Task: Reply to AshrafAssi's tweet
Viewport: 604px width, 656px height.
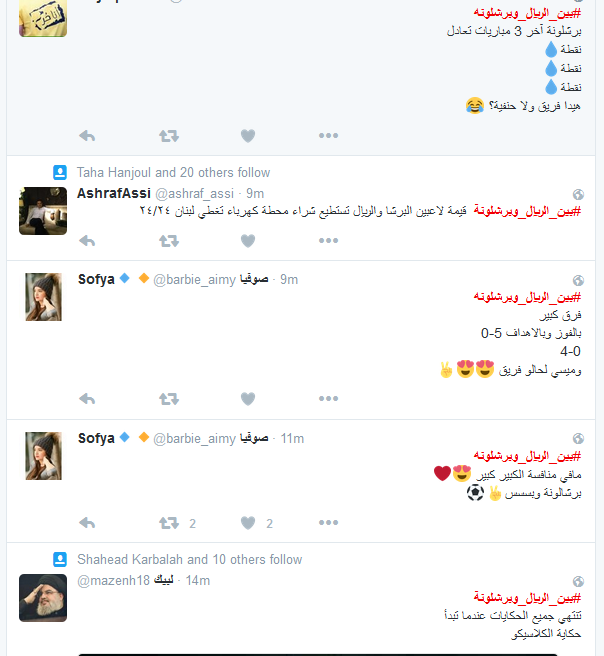Action: click(87, 241)
